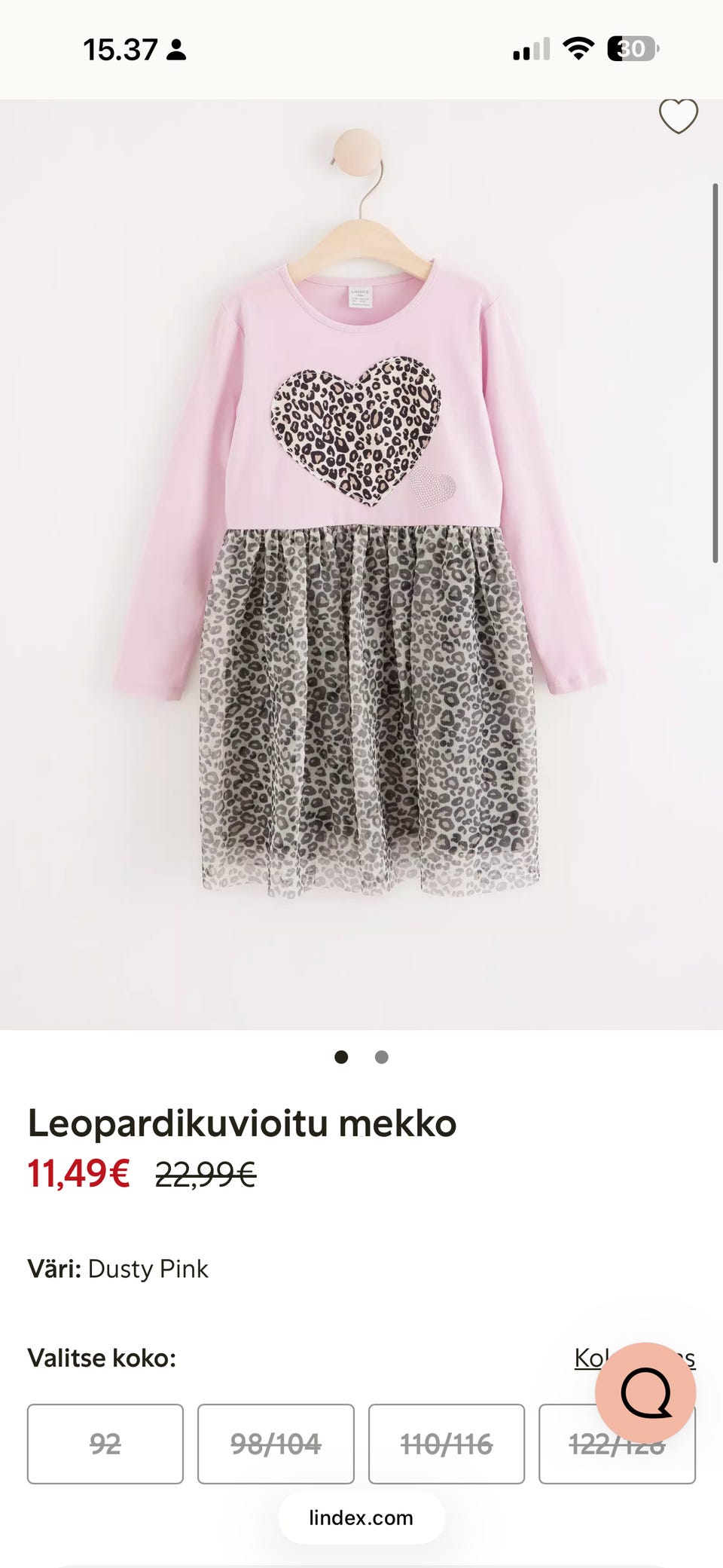Choose size 98/104
Image resolution: width=723 pixels, height=1568 pixels.
[276, 1444]
